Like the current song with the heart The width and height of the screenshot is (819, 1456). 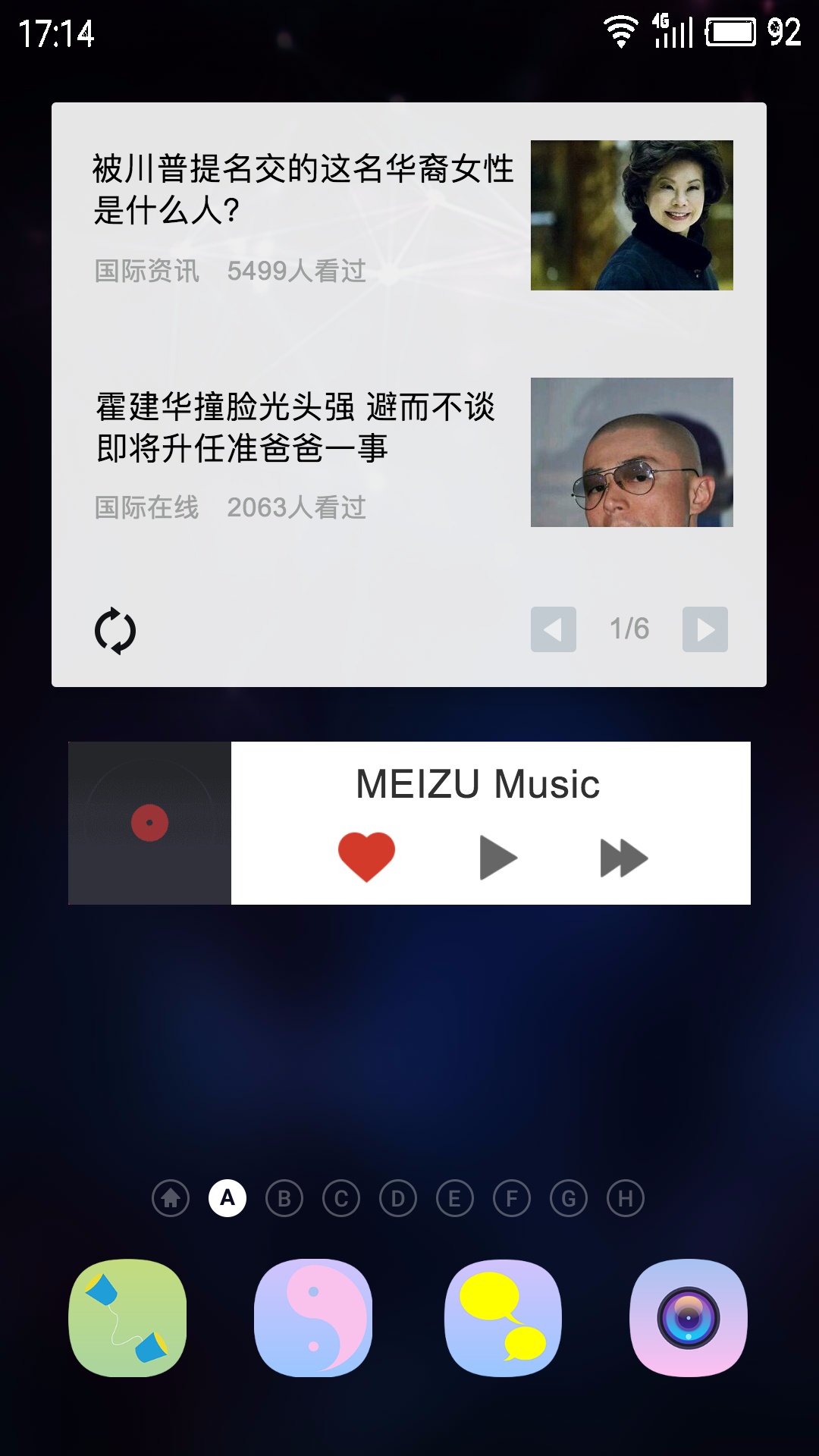(x=366, y=857)
